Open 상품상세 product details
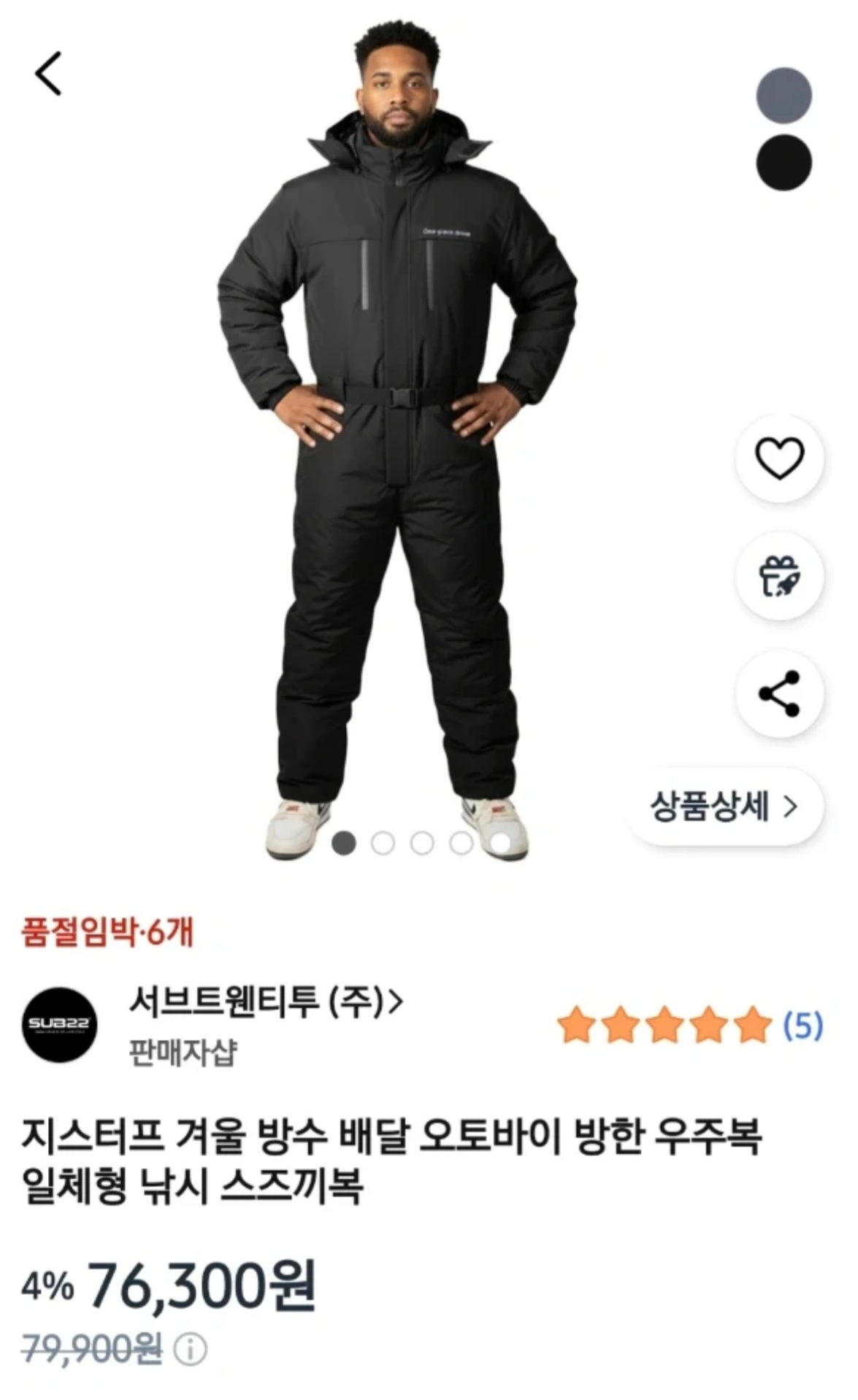This screenshot has width=858, height=1400. click(x=724, y=807)
